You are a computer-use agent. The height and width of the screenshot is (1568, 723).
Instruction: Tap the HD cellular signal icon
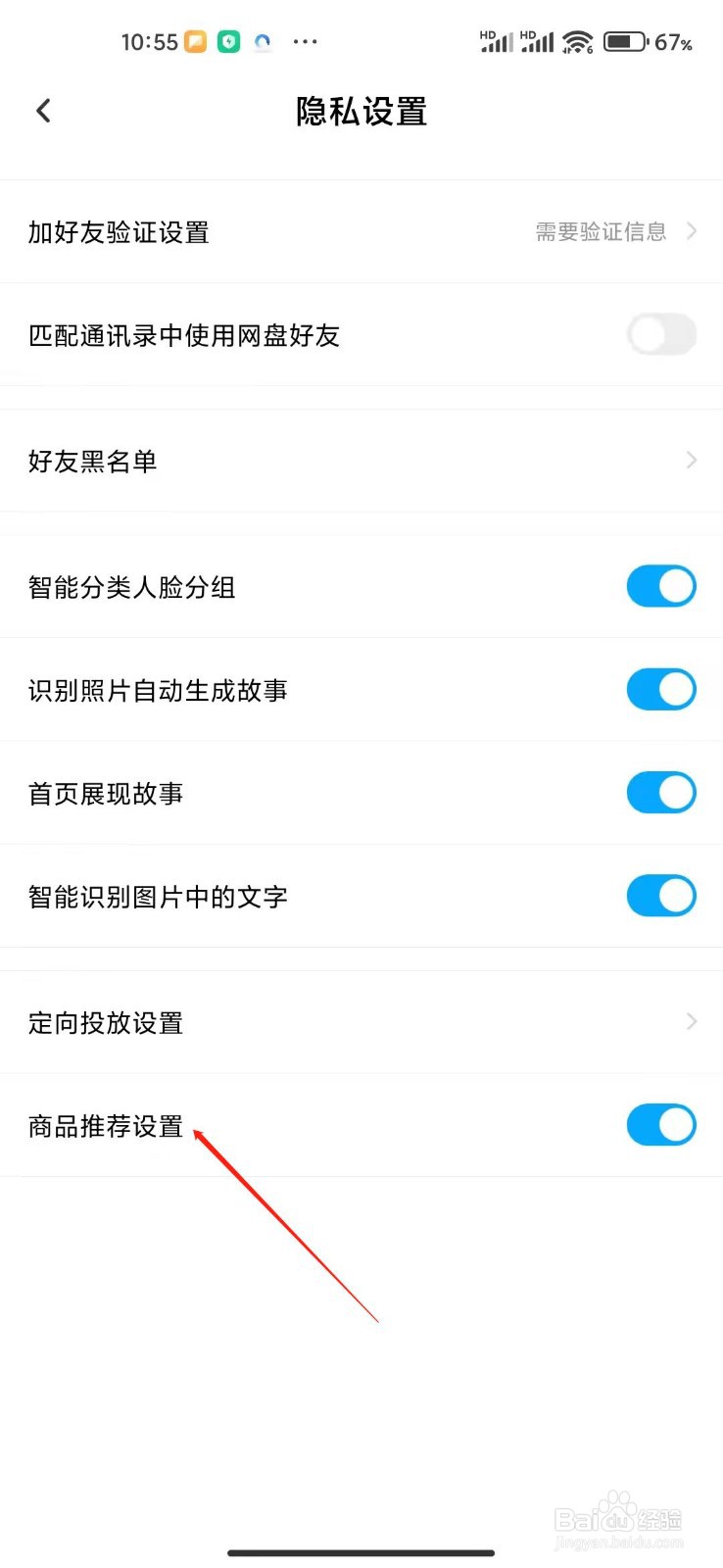click(495, 41)
